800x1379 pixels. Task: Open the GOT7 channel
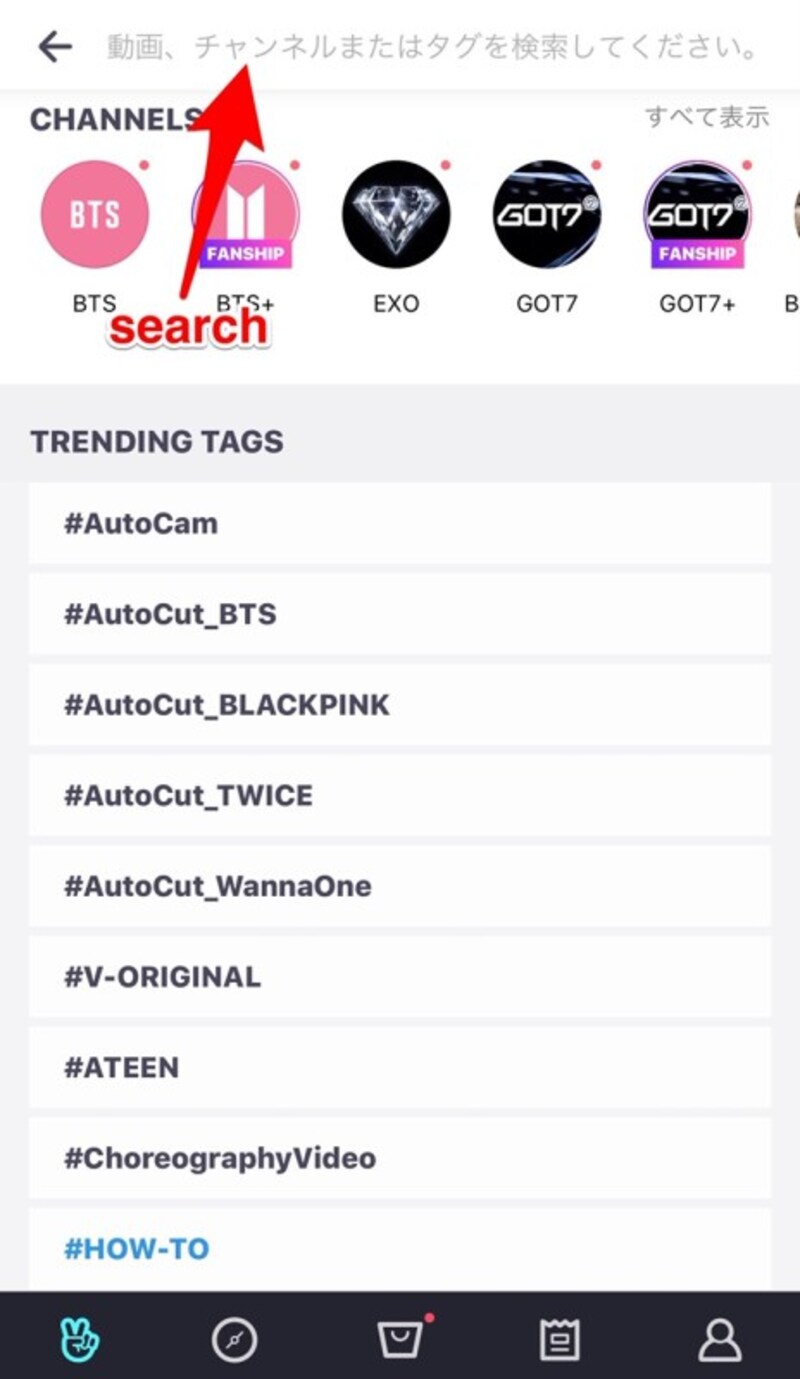coord(547,214)
